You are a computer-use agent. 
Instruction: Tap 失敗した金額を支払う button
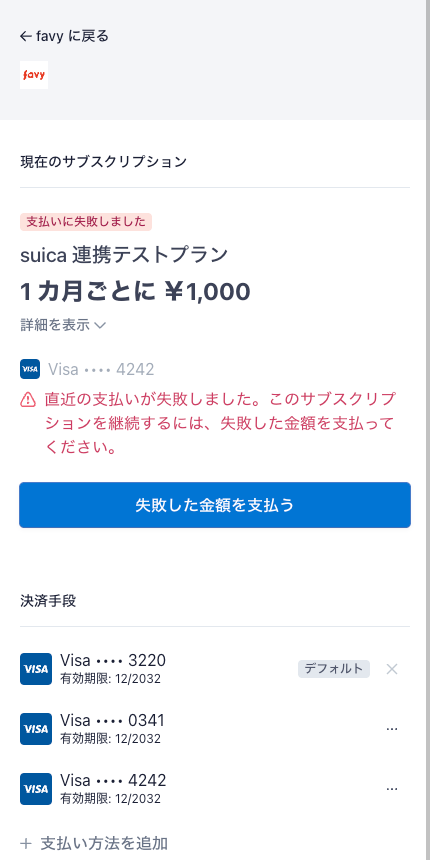(215, 505)
